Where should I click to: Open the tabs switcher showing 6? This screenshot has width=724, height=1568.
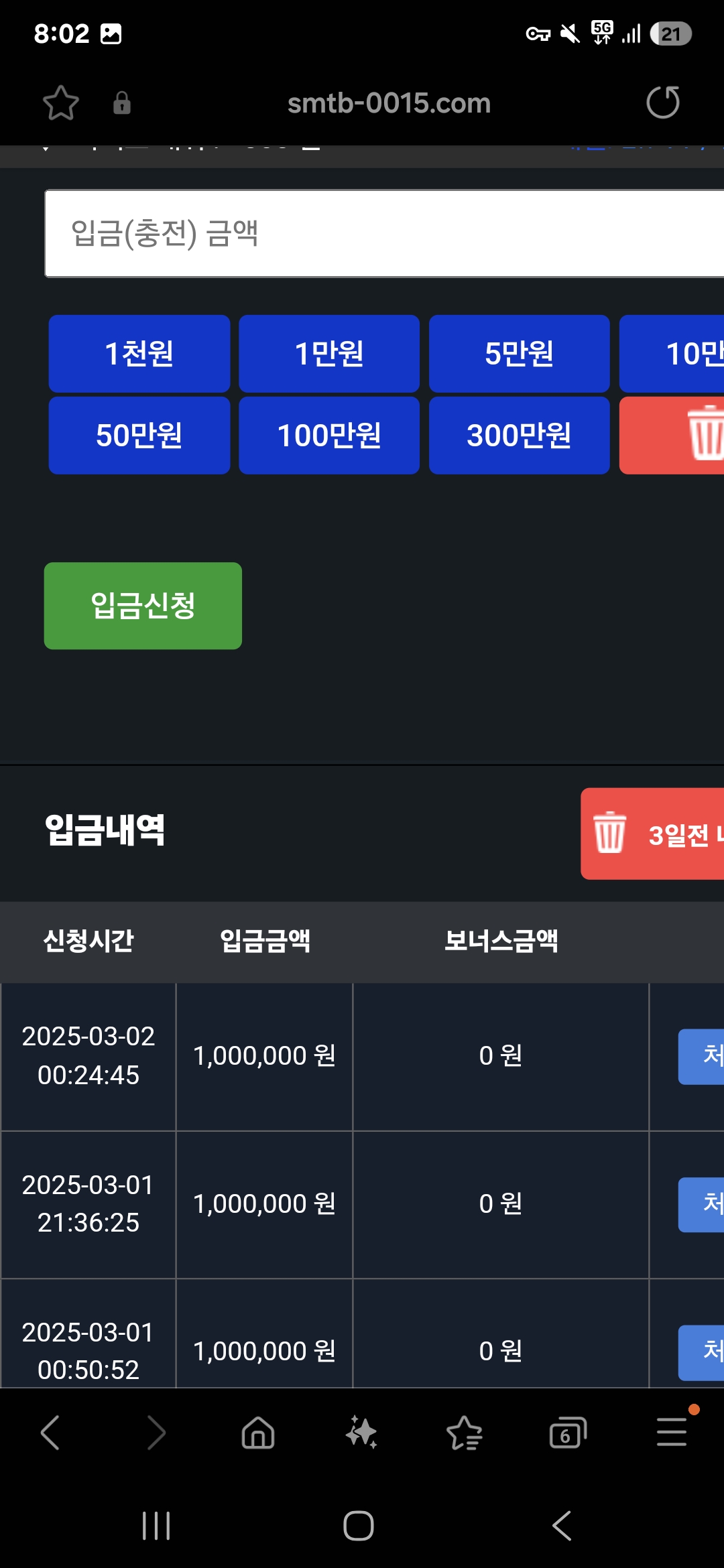568,1433
